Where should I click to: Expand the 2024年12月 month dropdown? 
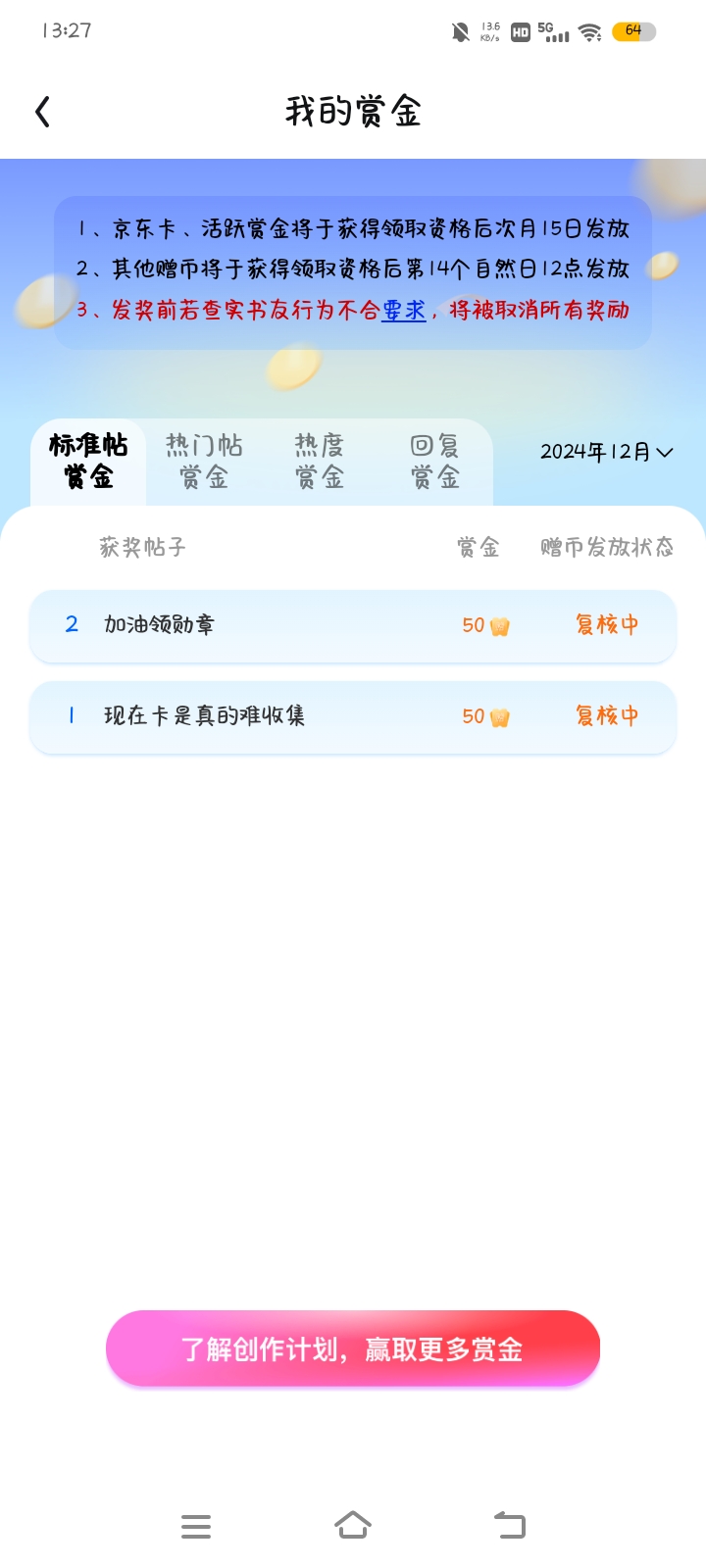click(606, 452)
